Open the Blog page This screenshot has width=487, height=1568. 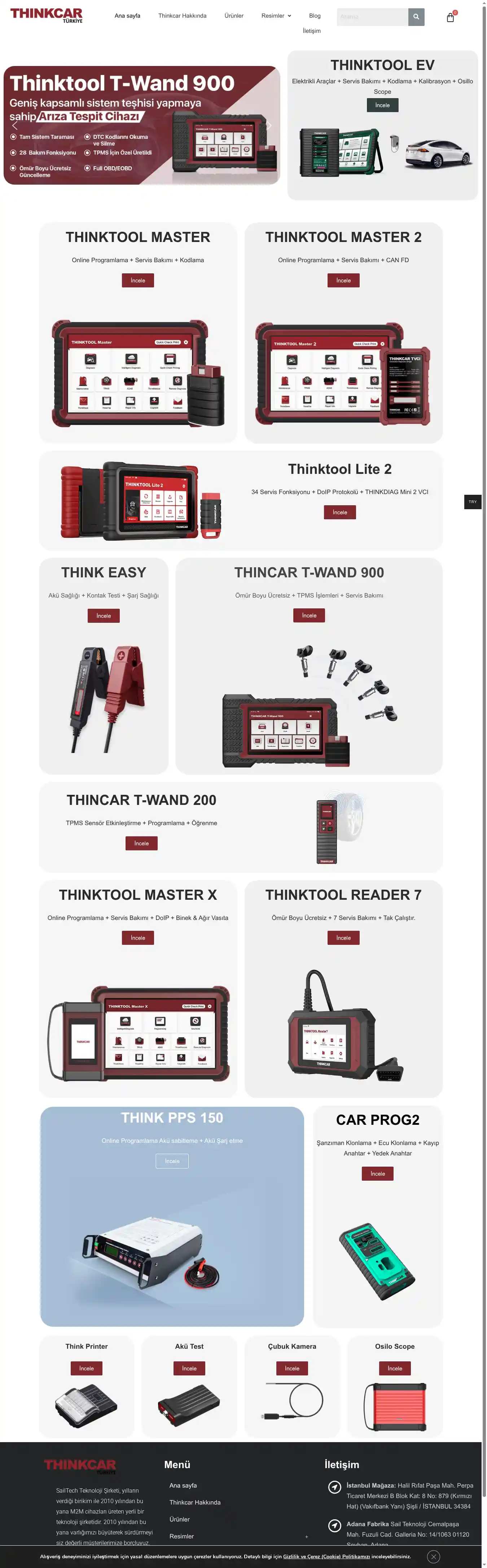315,16
